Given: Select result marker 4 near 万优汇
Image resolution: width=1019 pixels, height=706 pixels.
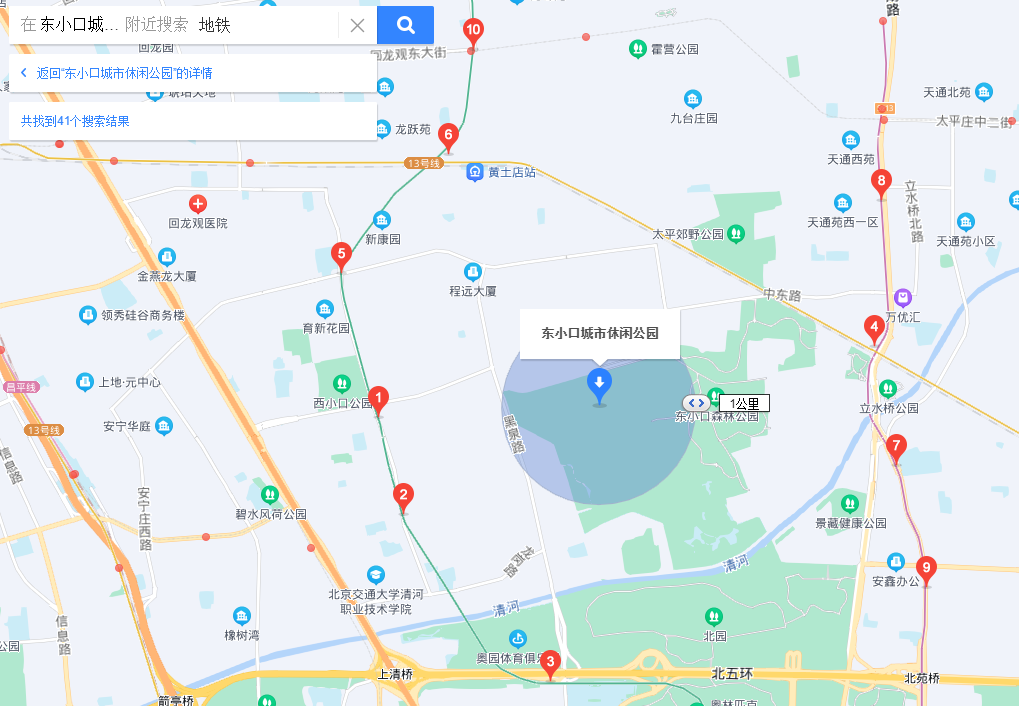Looking at the screenshot, I should [x=874, y=327].
